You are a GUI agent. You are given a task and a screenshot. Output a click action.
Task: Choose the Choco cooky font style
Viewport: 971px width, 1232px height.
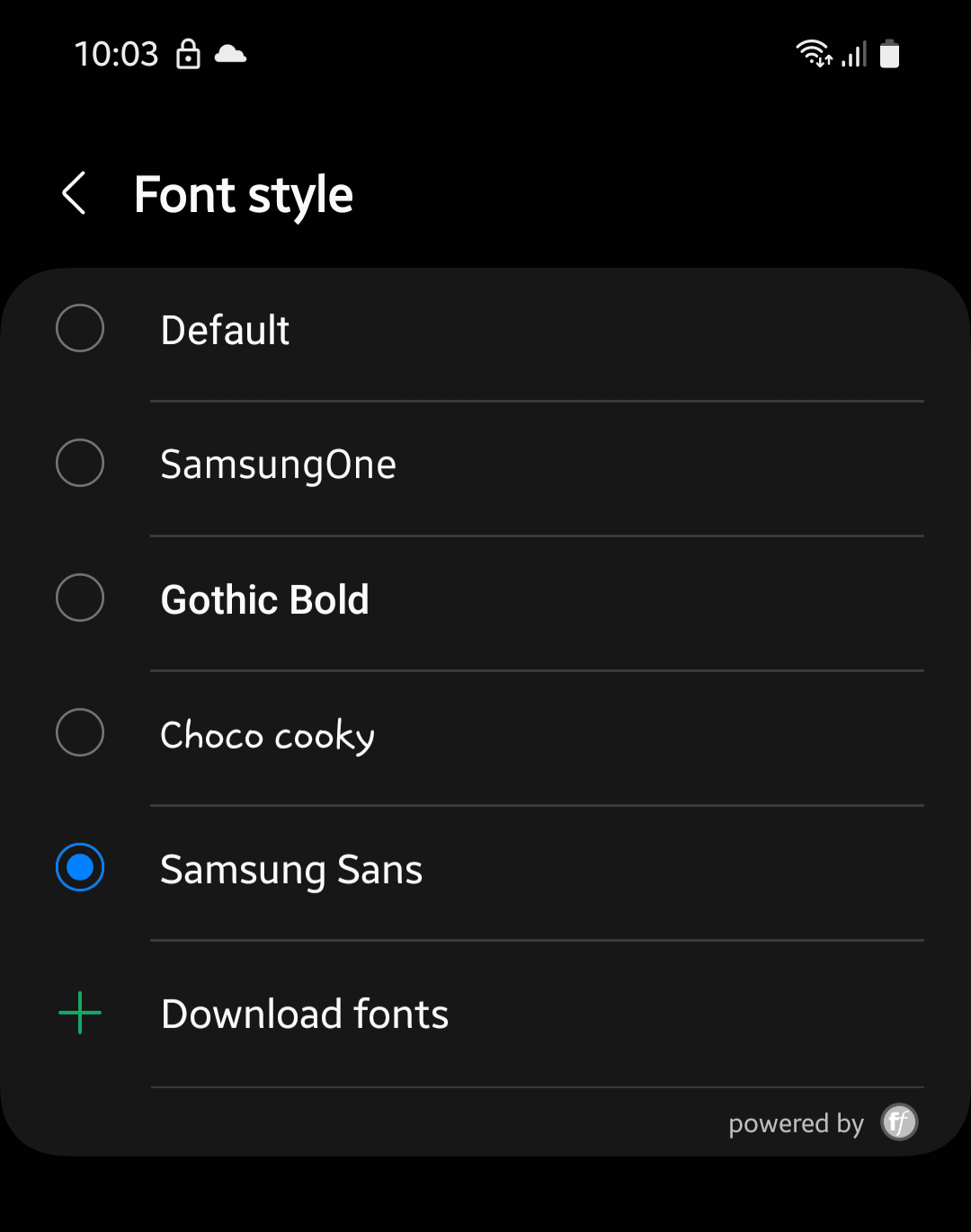(80, 732)
